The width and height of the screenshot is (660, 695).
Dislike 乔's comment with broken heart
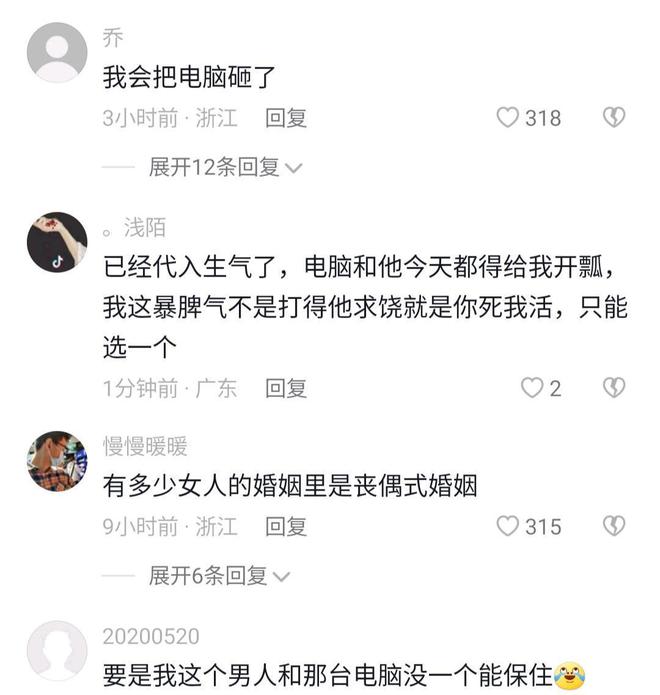click(614, 117)
